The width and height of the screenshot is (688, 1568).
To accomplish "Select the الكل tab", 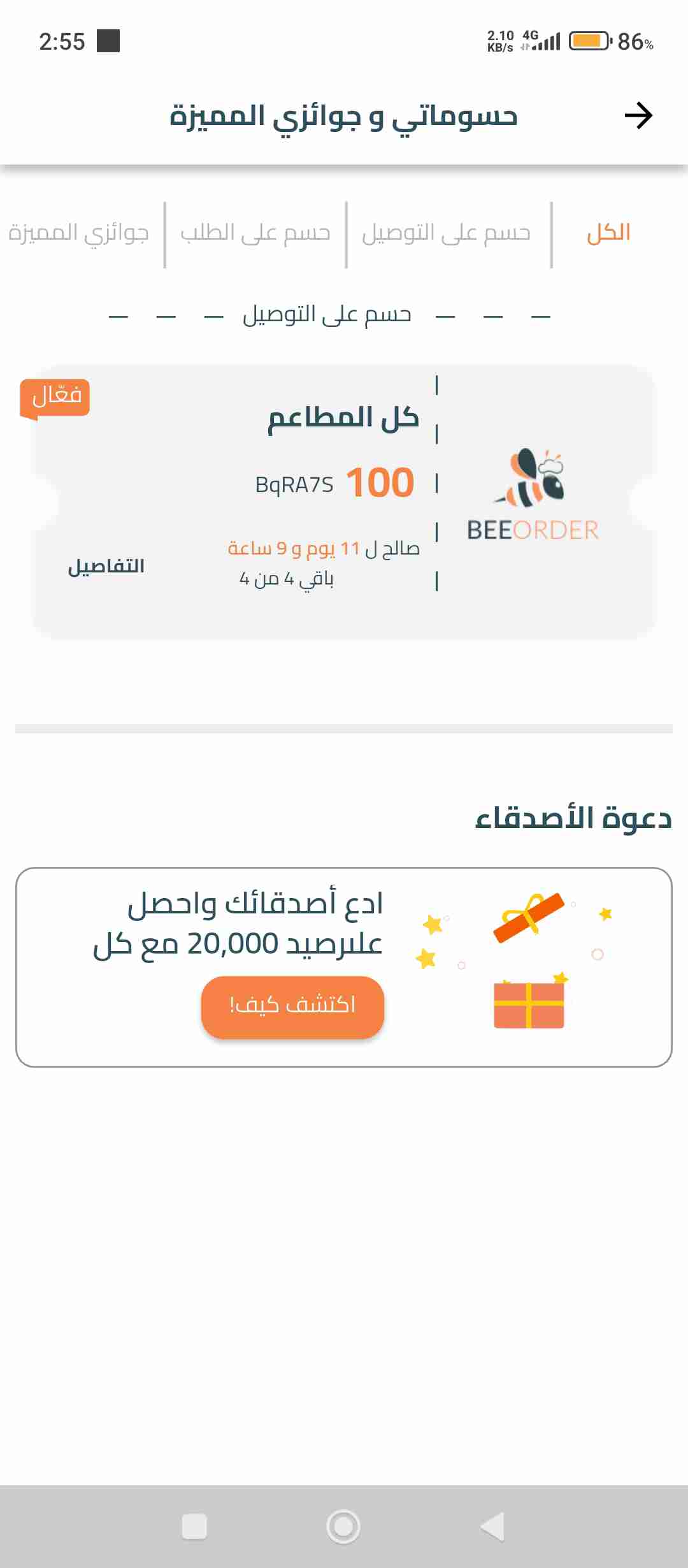I will coord(608,233).
